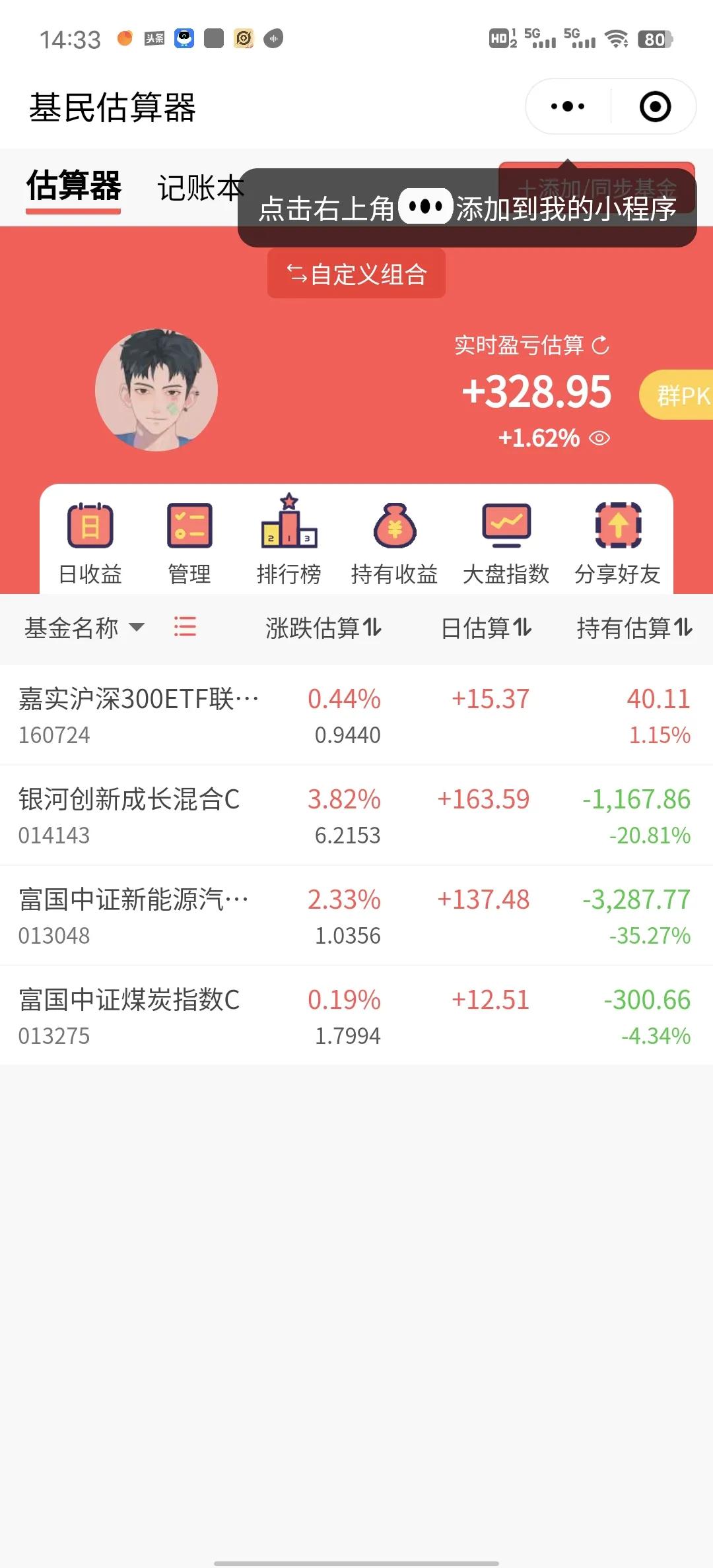Sort by 持有估算
This screenshot has width=713, height=1568.
(634, 628)
